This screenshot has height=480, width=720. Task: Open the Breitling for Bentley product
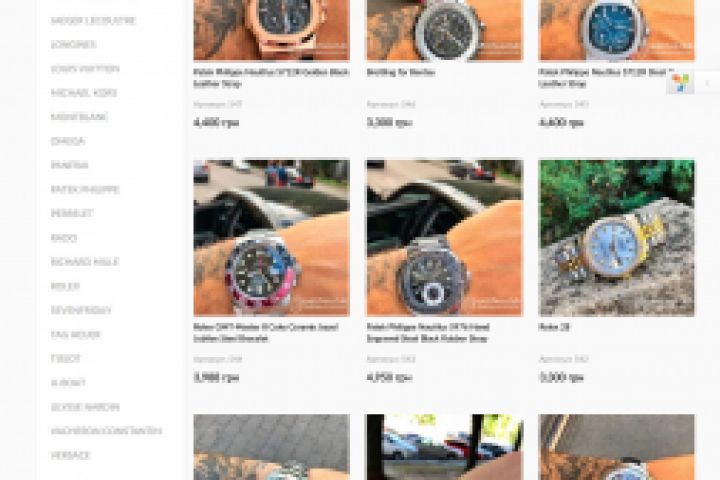pyautogui.click(x=444, y=30)
